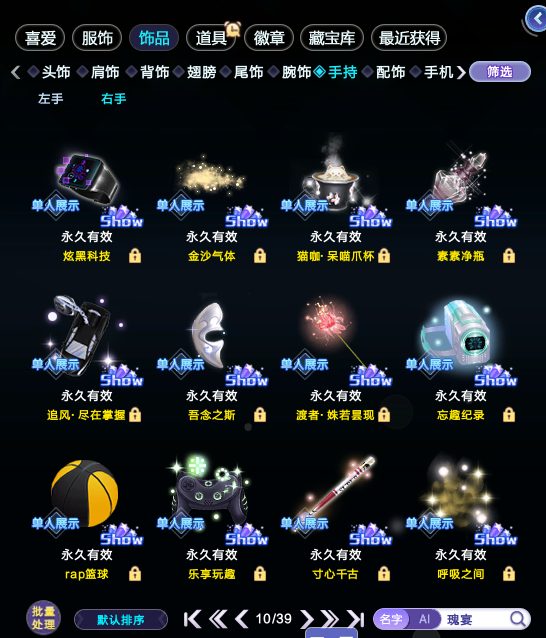The height and width of the screenshot is (638, 546).
Task: Tap the search magnifier icon
Action: click(x=518, y=619)
